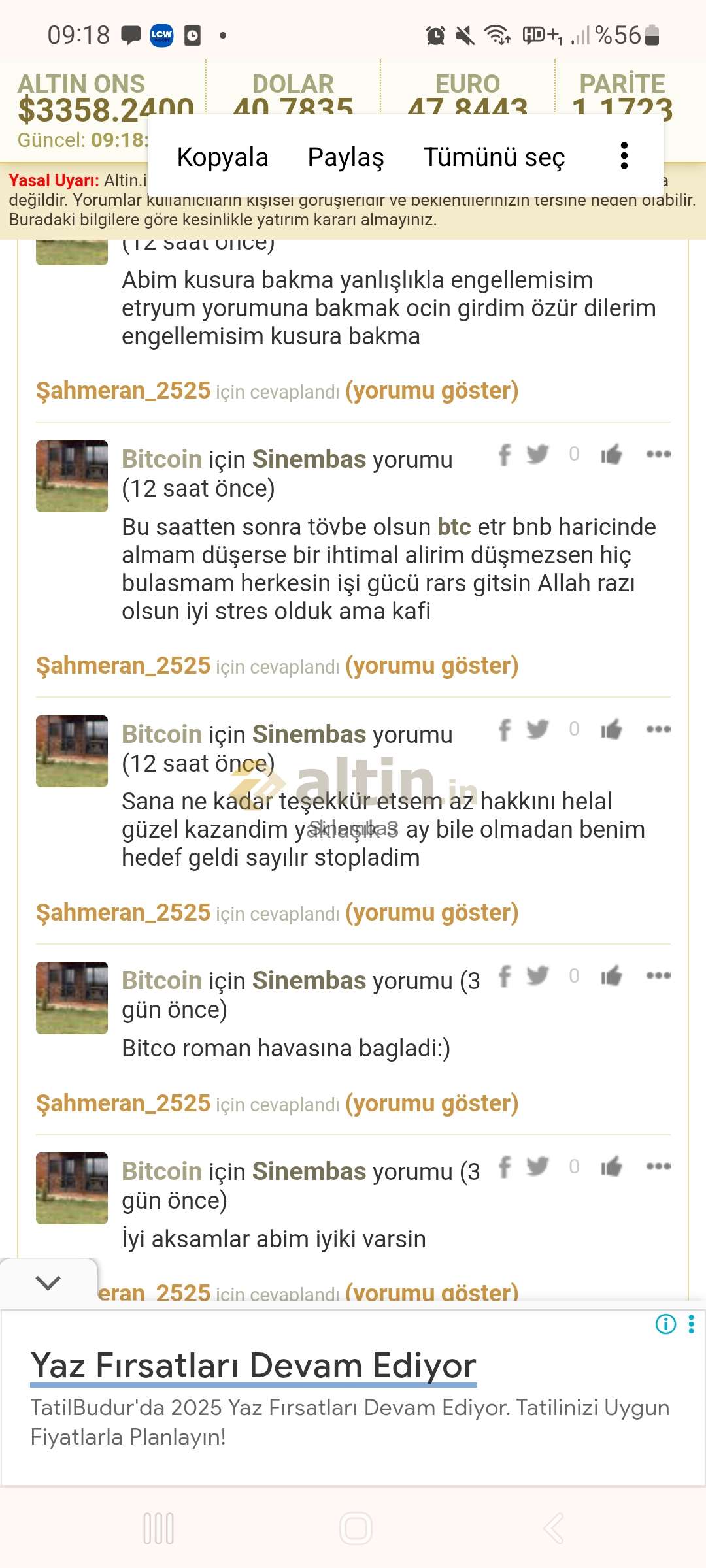Select all text with Tümünü seç
The image size is (706, 1568).
coord(494,157)
